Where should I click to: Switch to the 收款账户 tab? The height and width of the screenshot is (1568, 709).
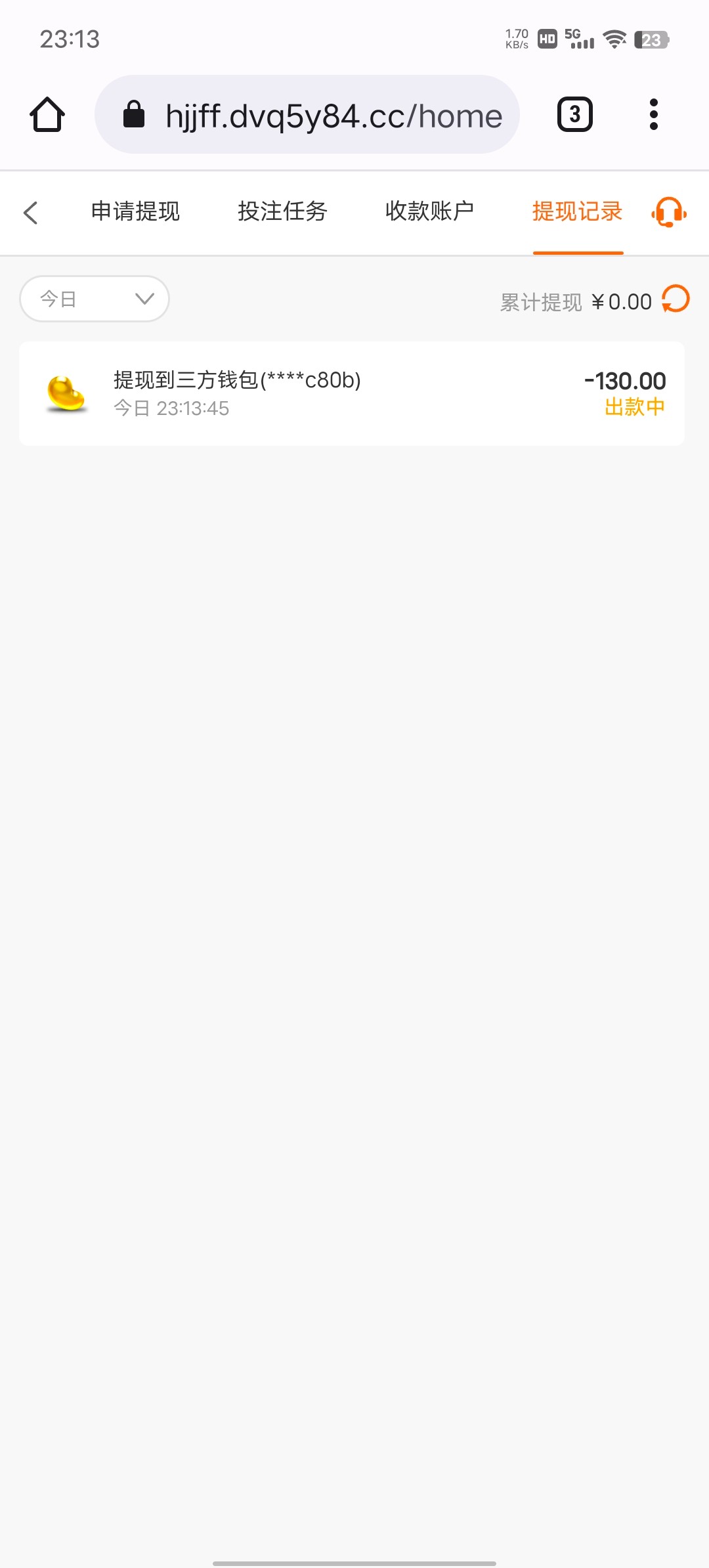(429, 211)
